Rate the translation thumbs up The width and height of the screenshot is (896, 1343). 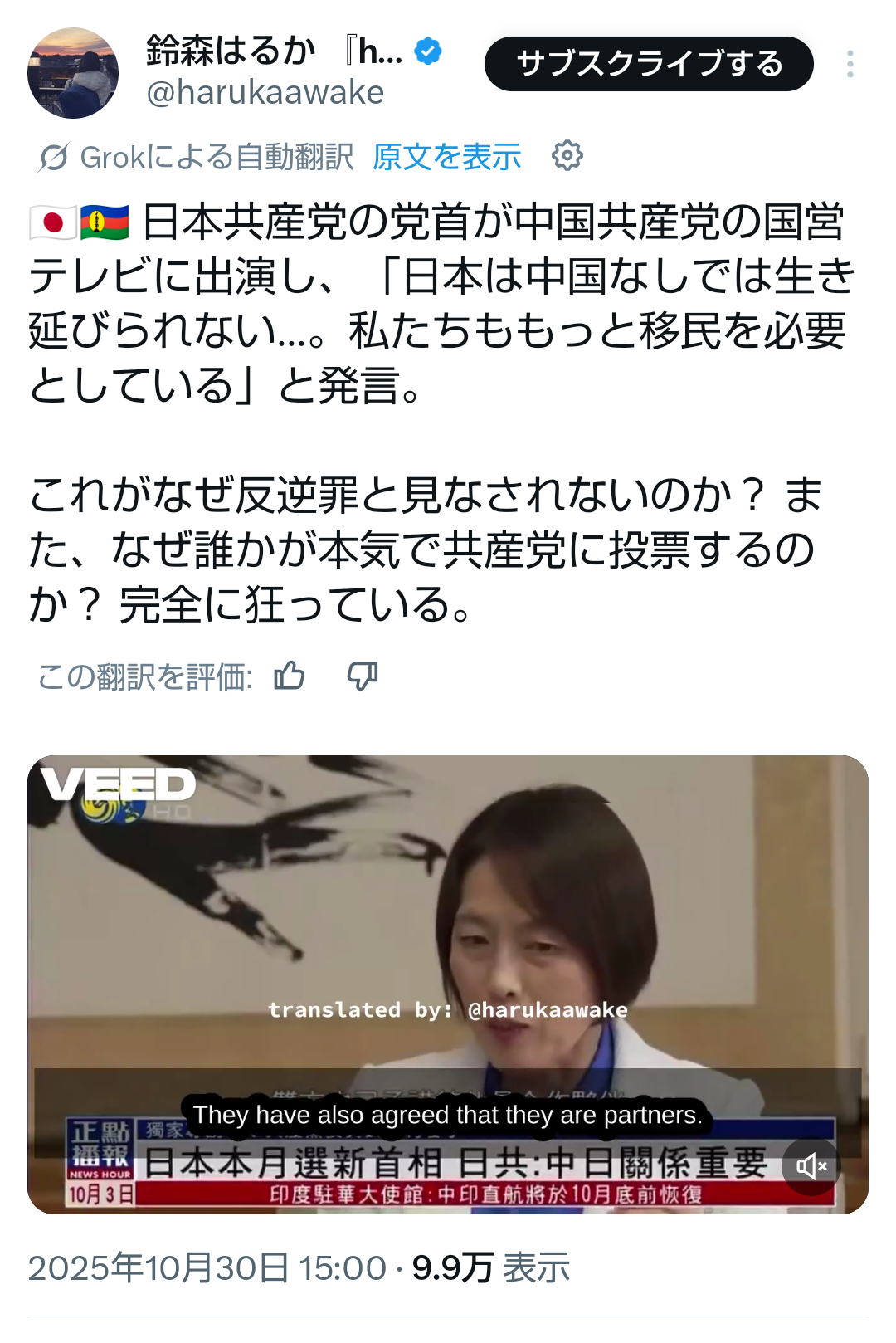289,676
